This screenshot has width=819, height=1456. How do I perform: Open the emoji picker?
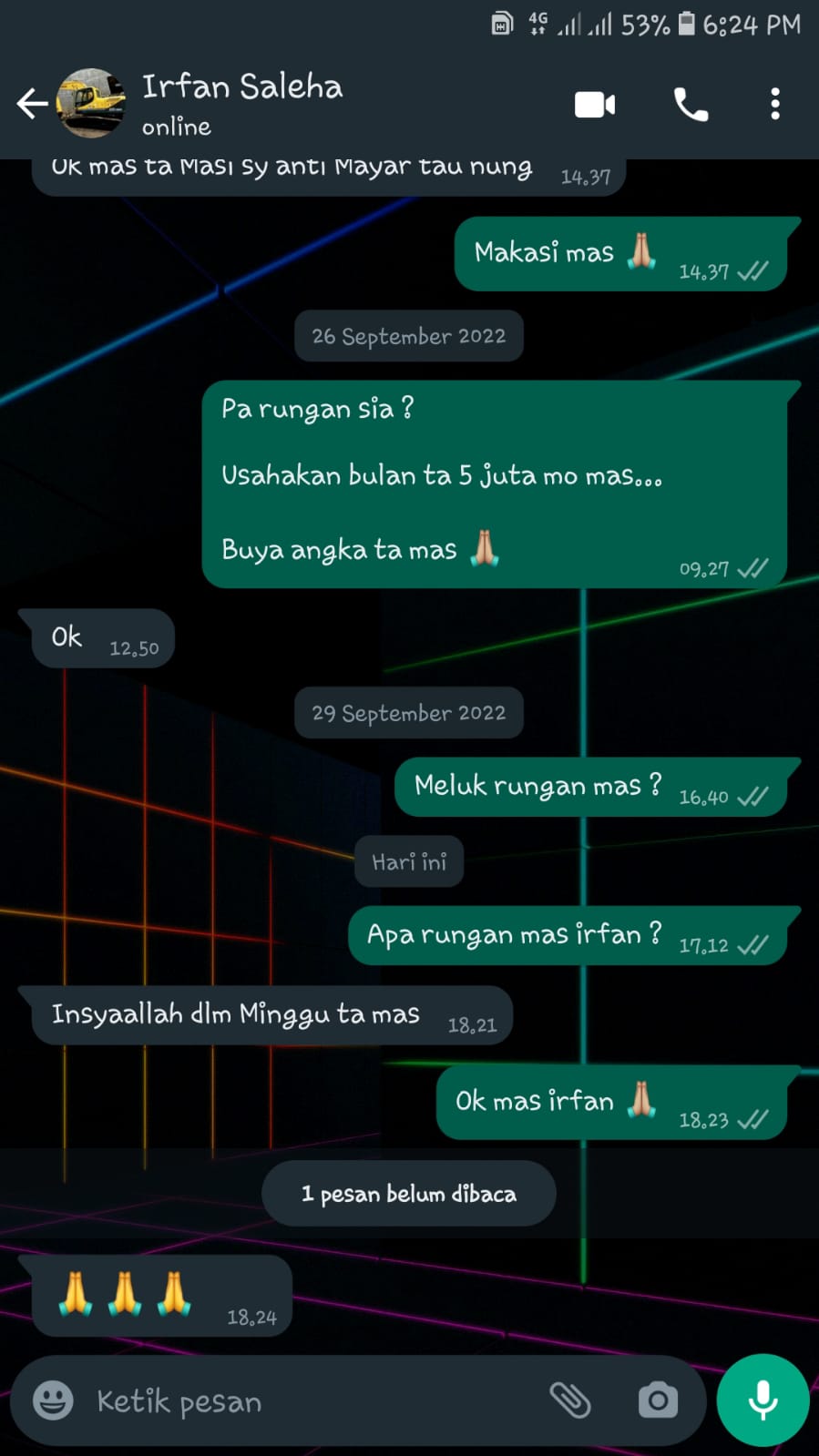point(53,1400)
